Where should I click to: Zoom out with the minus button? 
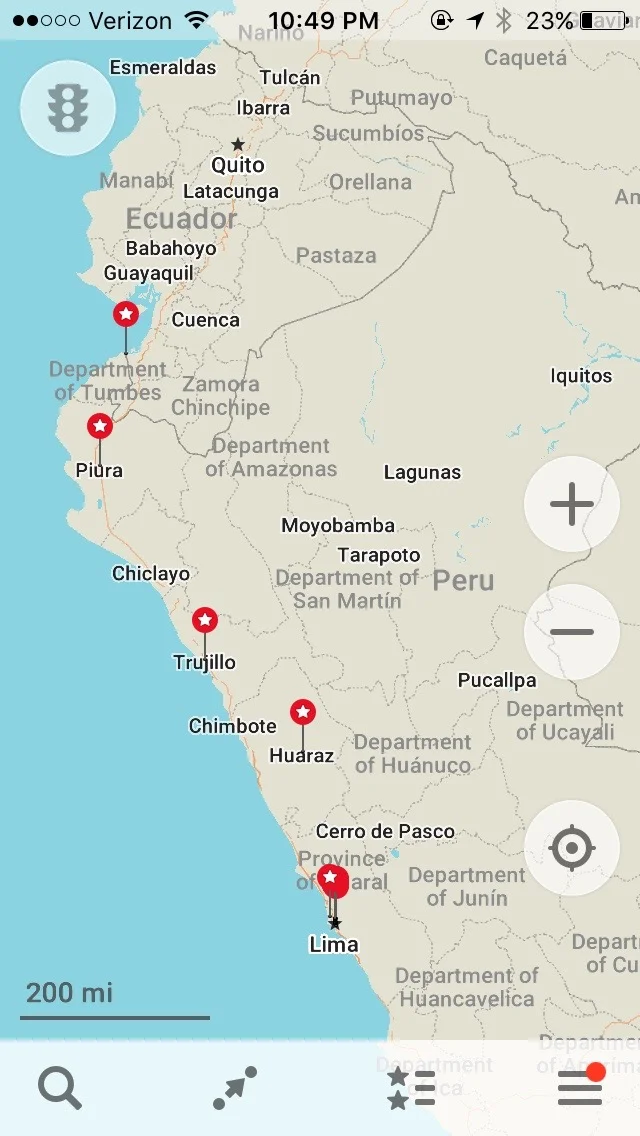[x=571, y=632]
